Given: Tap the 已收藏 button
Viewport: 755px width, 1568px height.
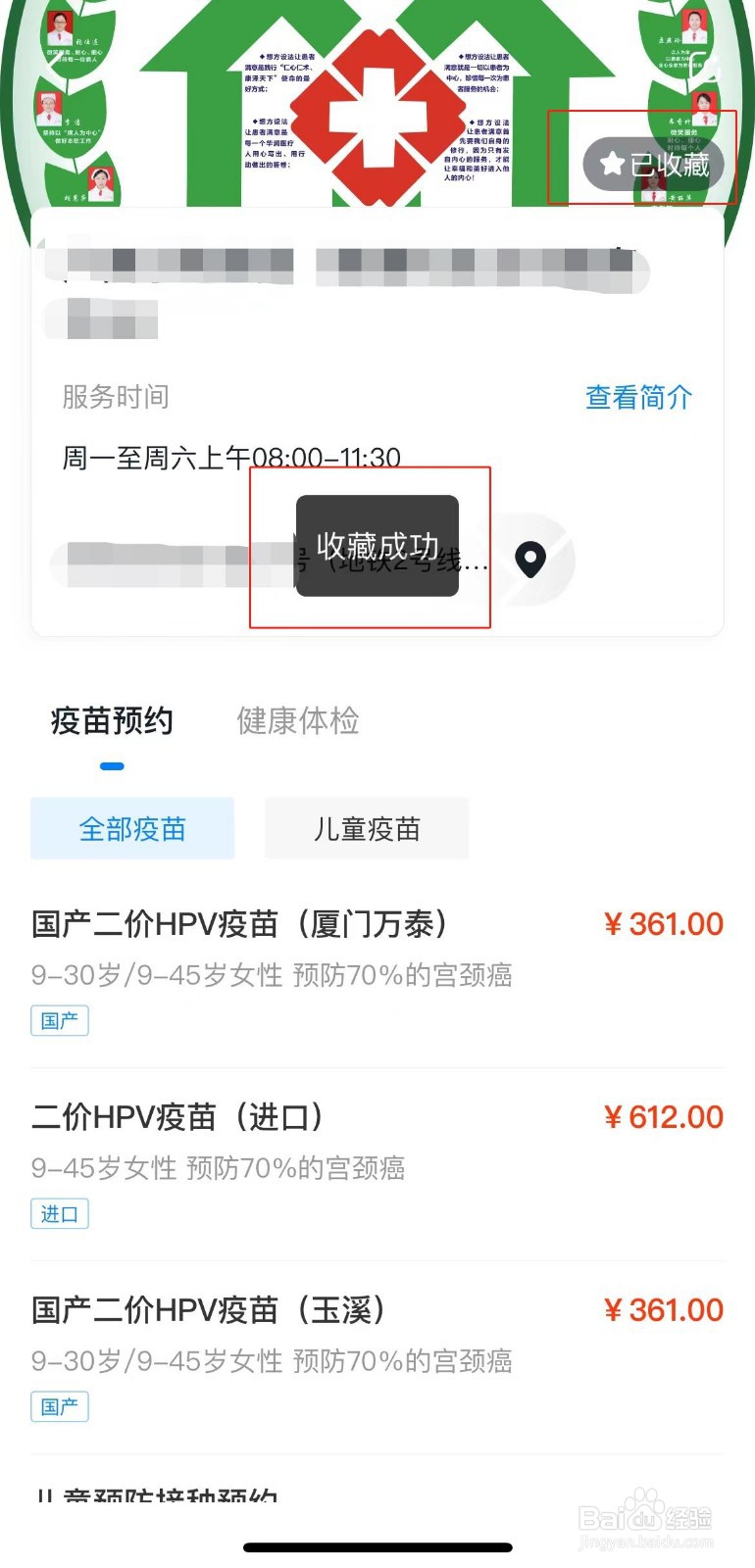Looking at the screenshot, I should (647, 165).
